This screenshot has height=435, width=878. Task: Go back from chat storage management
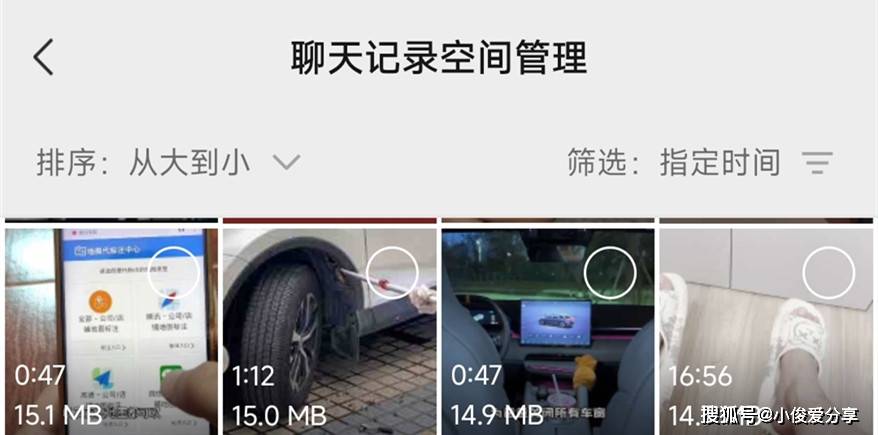pos(43,57)
